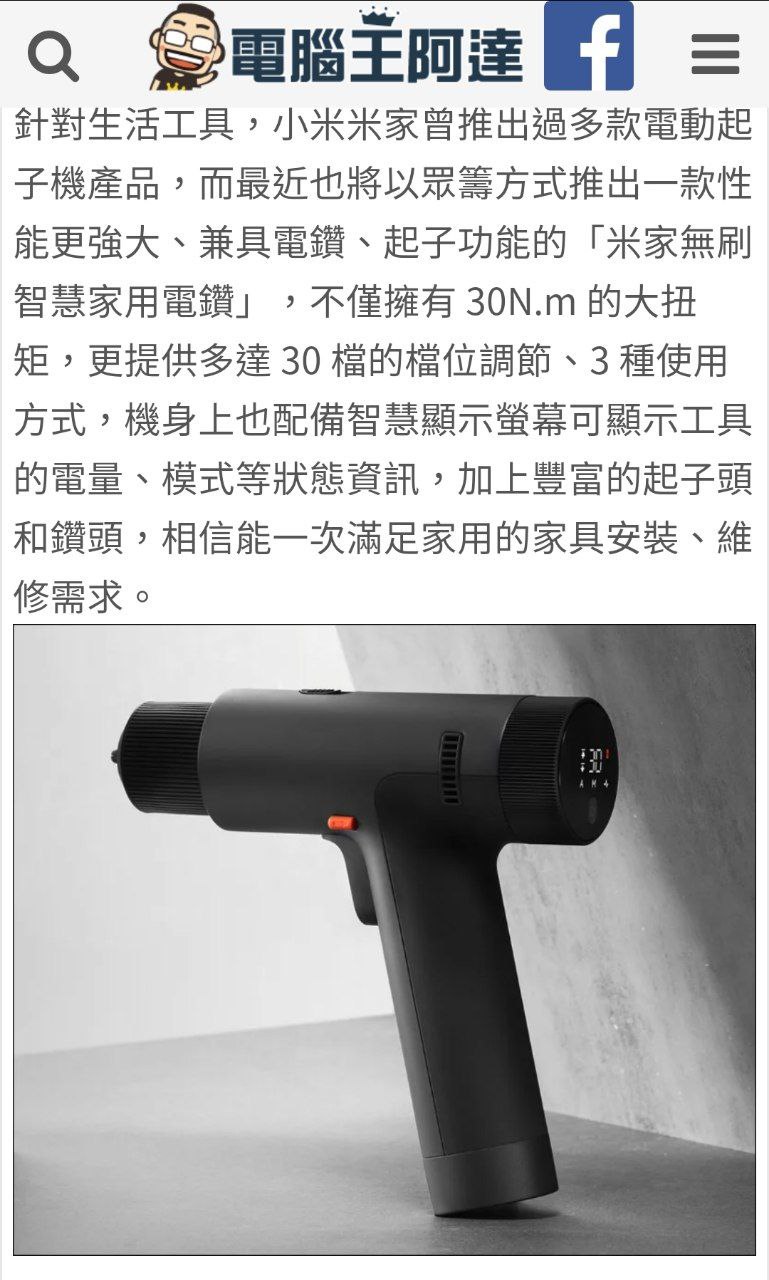Go to the 電腦王阿達 homepage logo
The image size is (769, 1280).
(x=337, y=48)
